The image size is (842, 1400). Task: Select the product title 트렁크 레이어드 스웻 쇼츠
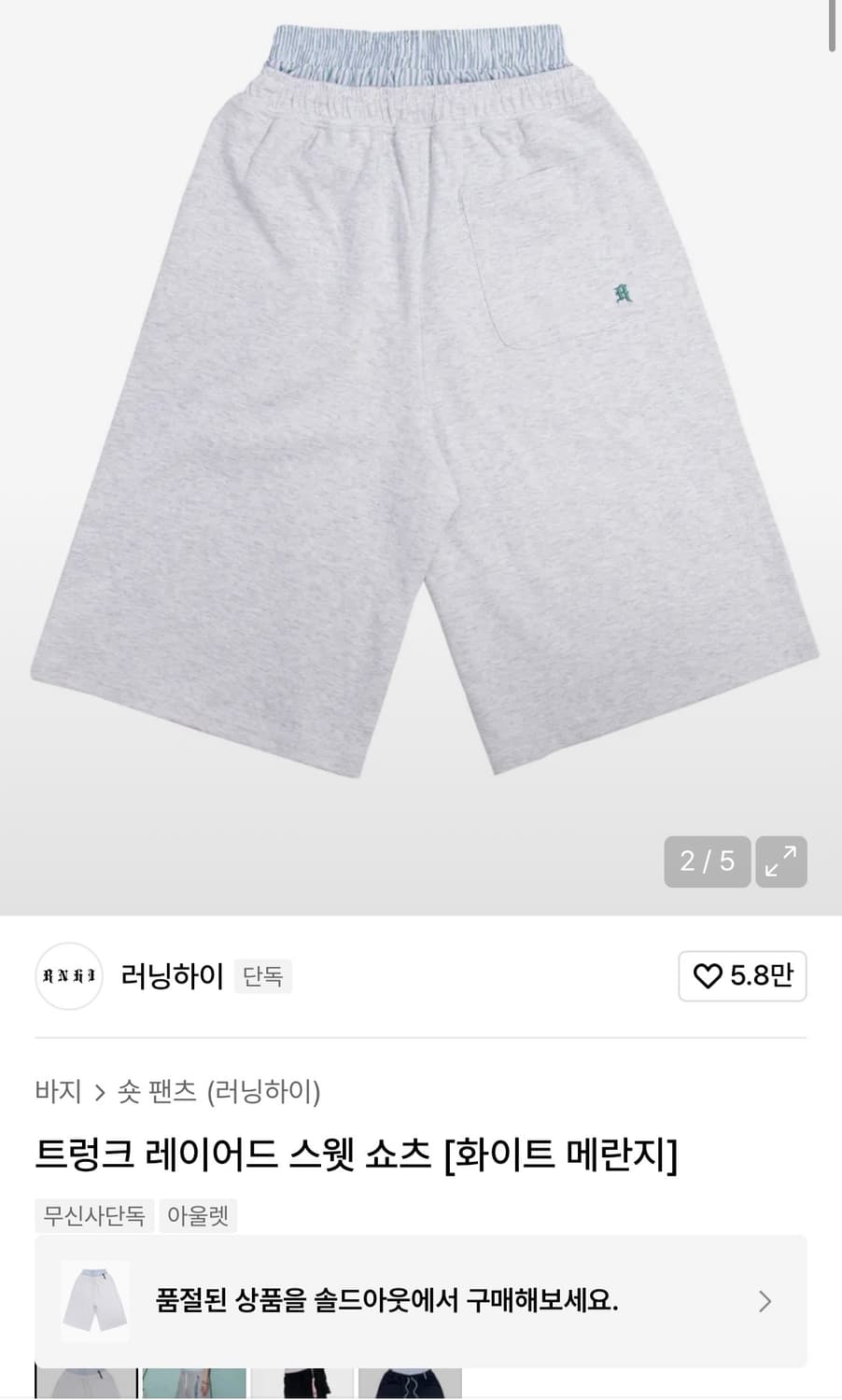358,1155
